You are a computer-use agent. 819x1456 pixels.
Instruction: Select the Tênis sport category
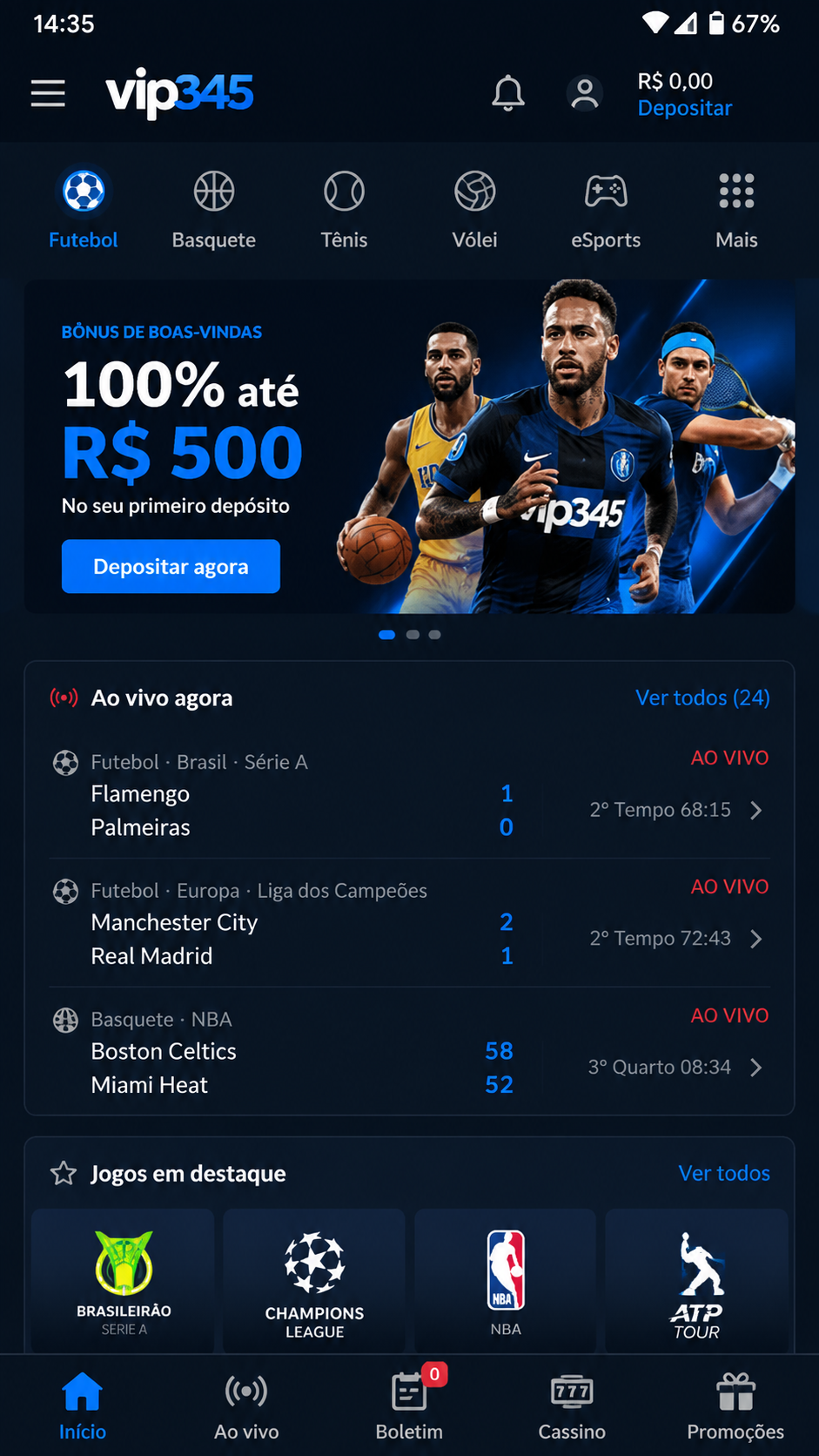[344, 210]
